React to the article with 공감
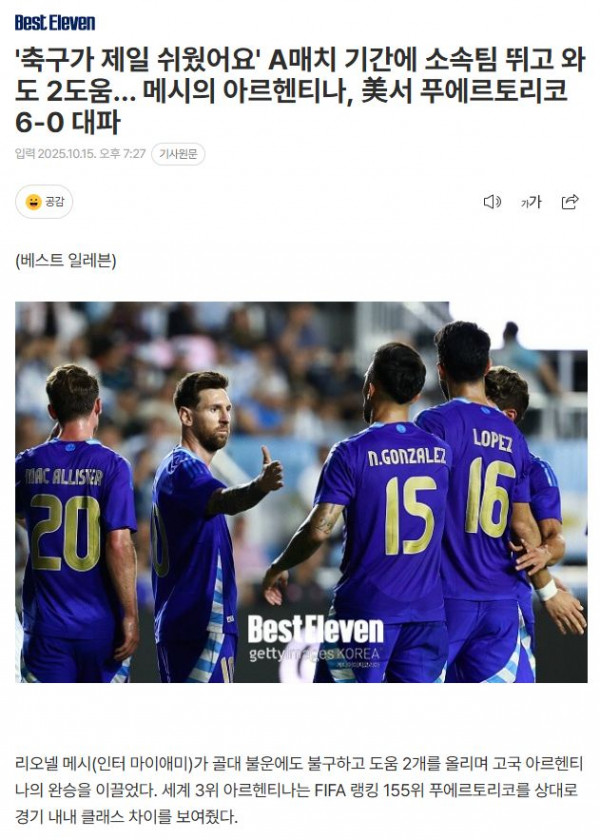The width and height of the screenshot is (600, 840). pyautogui.click(x=45, y=202)
